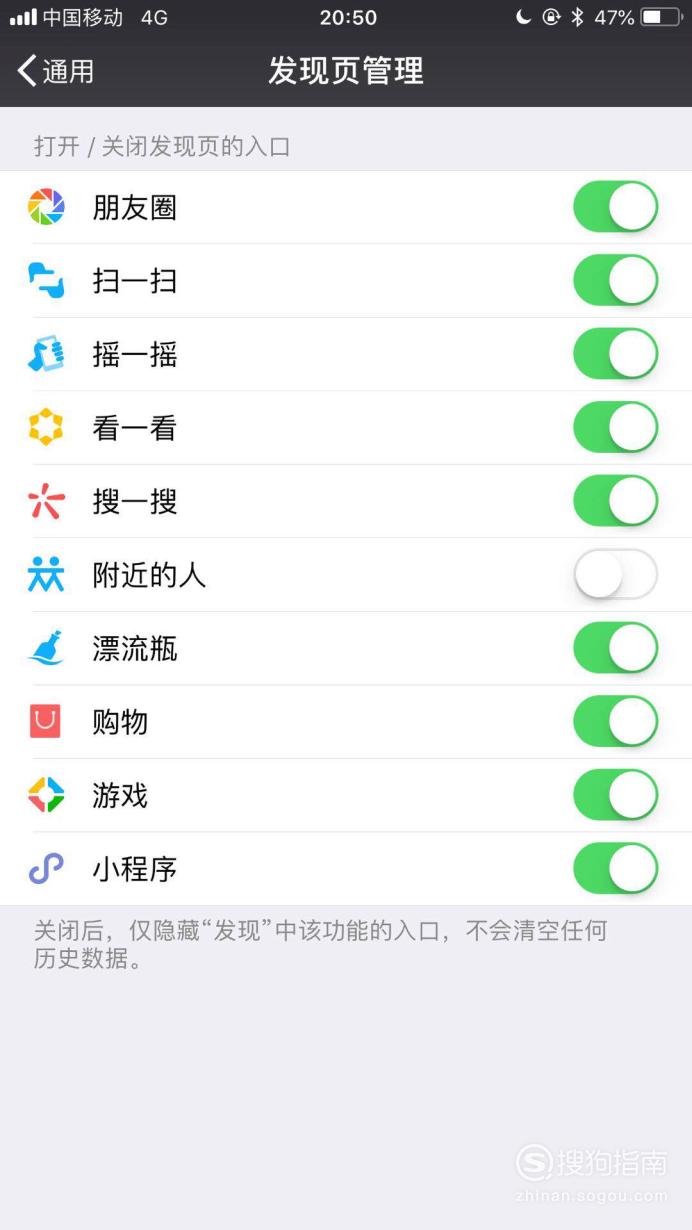Hide the 购物 entry with its toggle
This screenshot has height=1230, width=692.
click(x=616, y=721)
